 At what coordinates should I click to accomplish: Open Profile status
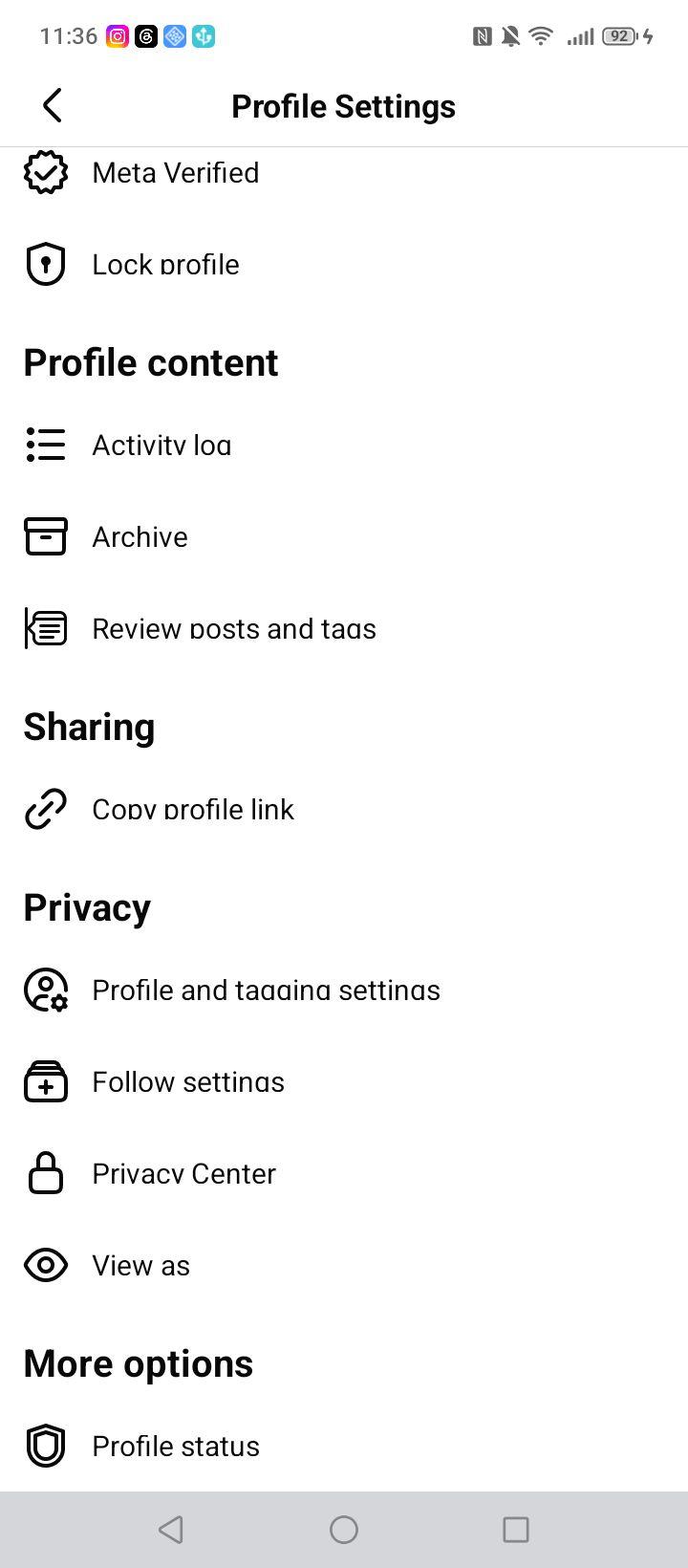(x=344, y=1447)
